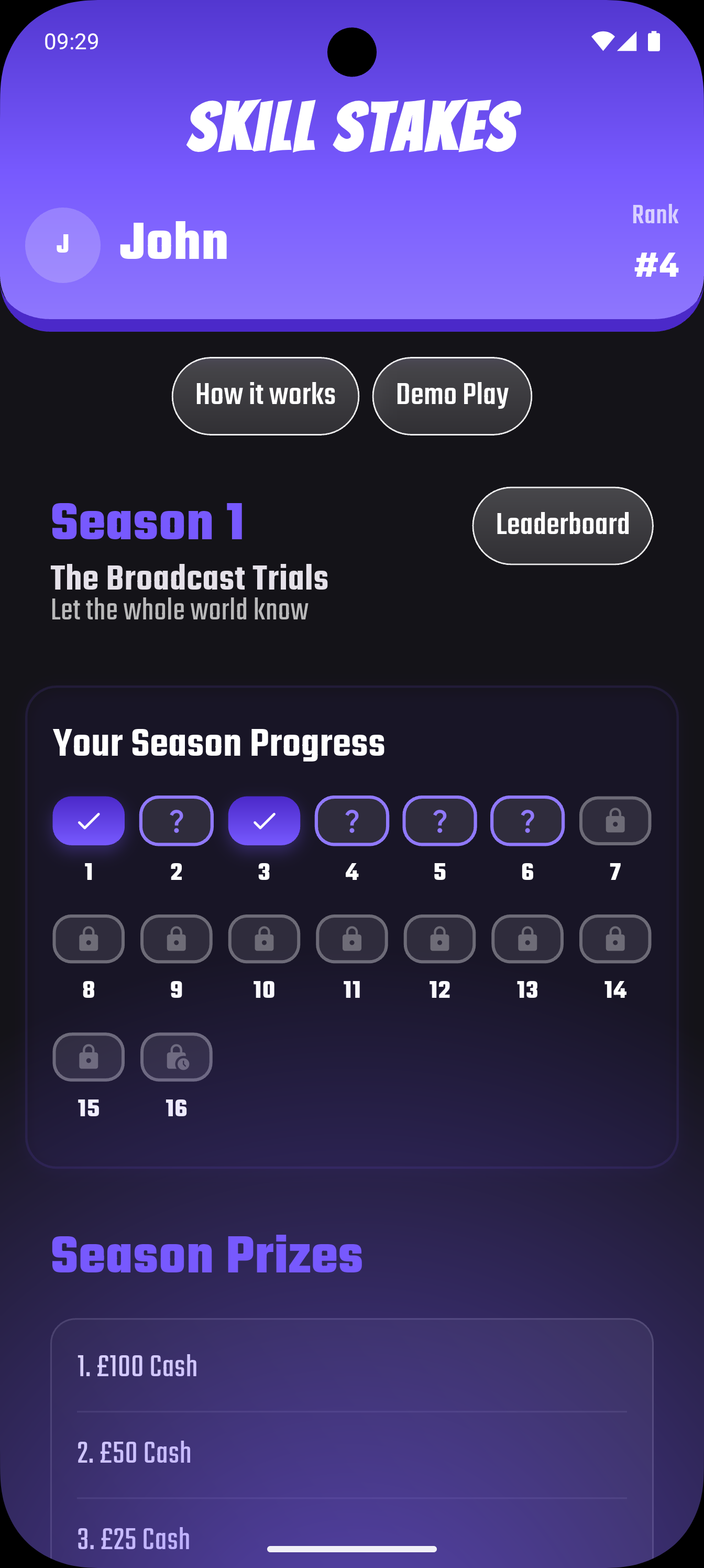Select the timed lock icon on day 16

[176, 1058]
